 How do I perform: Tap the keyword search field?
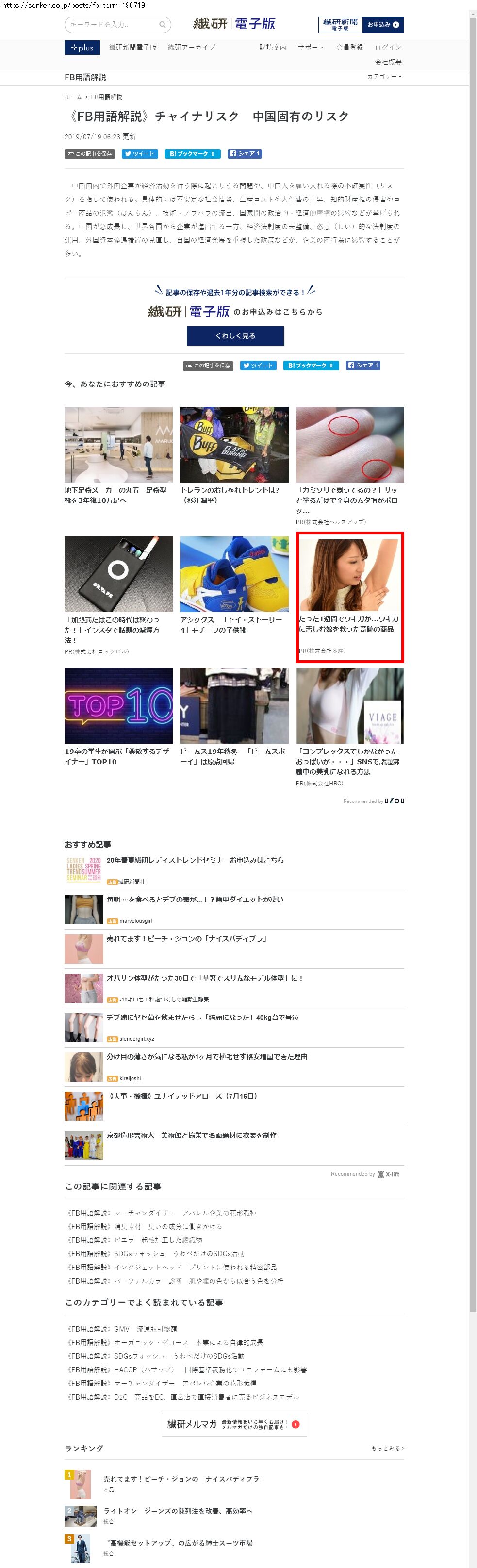point(113,24)
